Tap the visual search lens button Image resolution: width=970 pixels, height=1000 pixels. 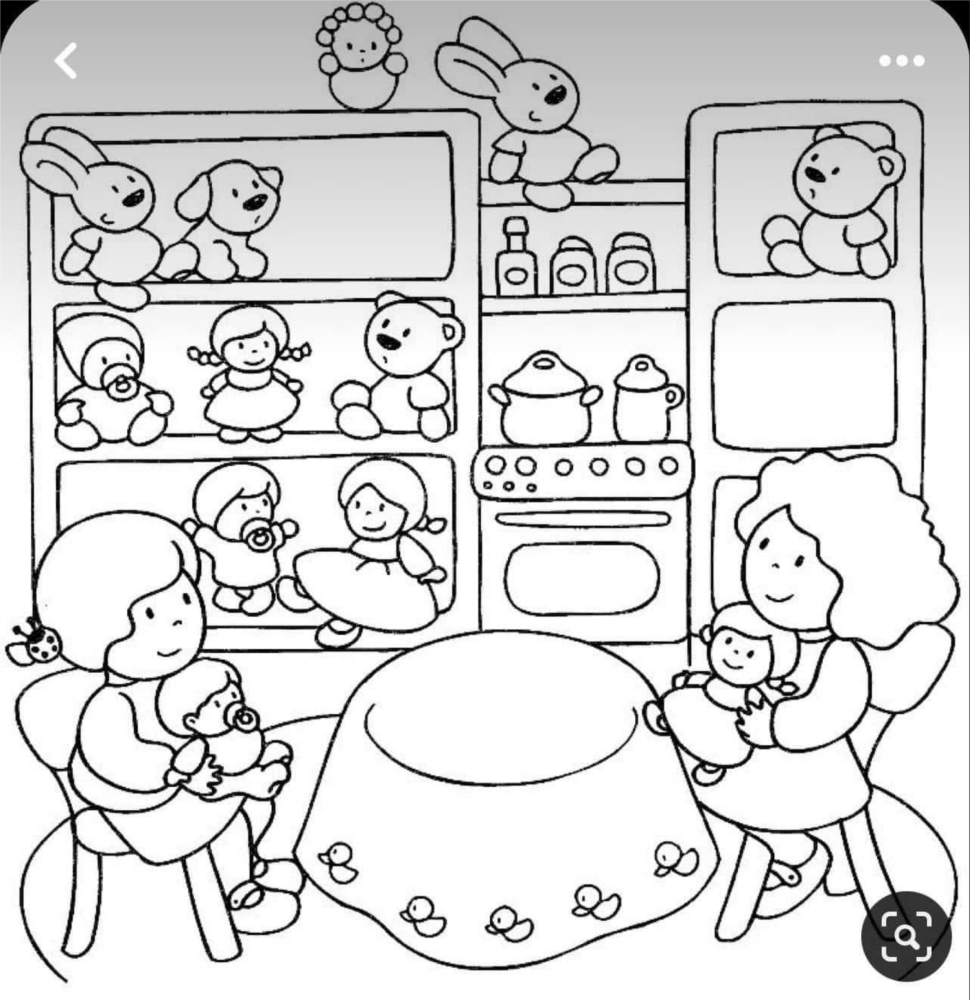[905, 936]
